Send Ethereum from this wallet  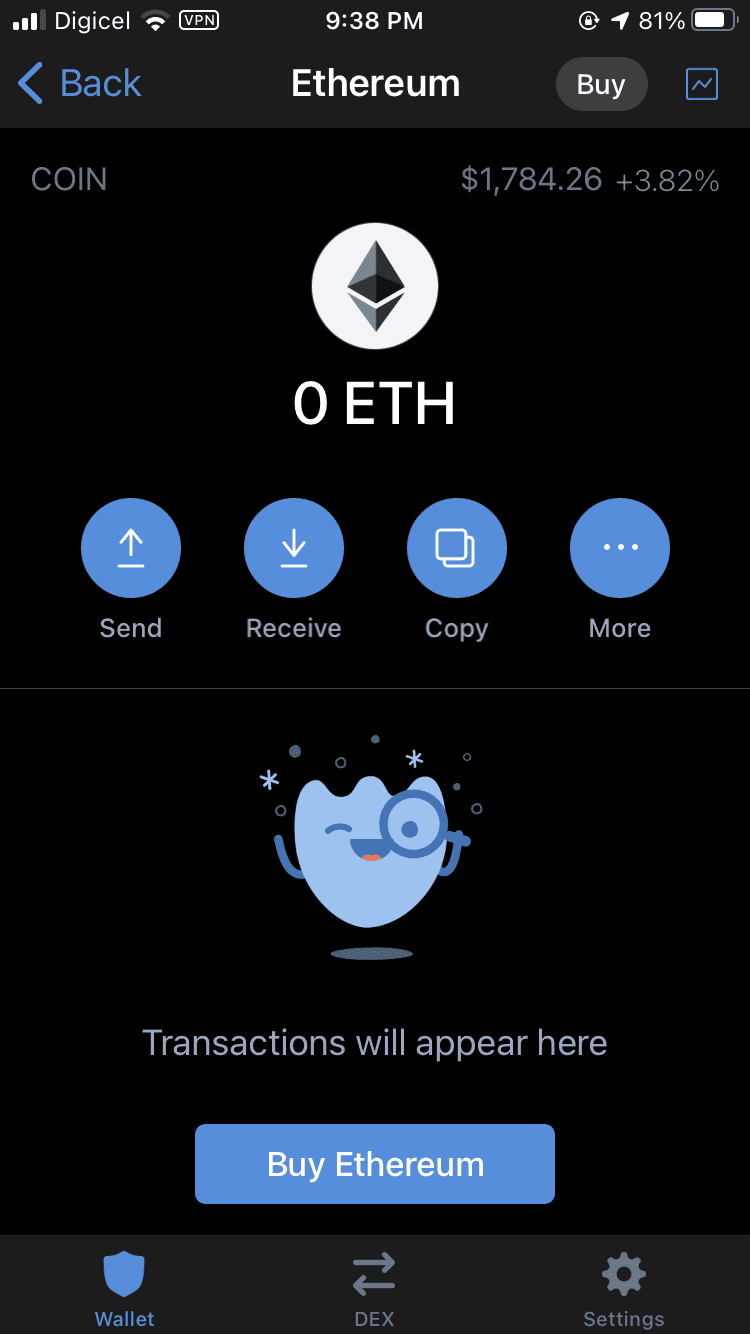coord(131,548)
